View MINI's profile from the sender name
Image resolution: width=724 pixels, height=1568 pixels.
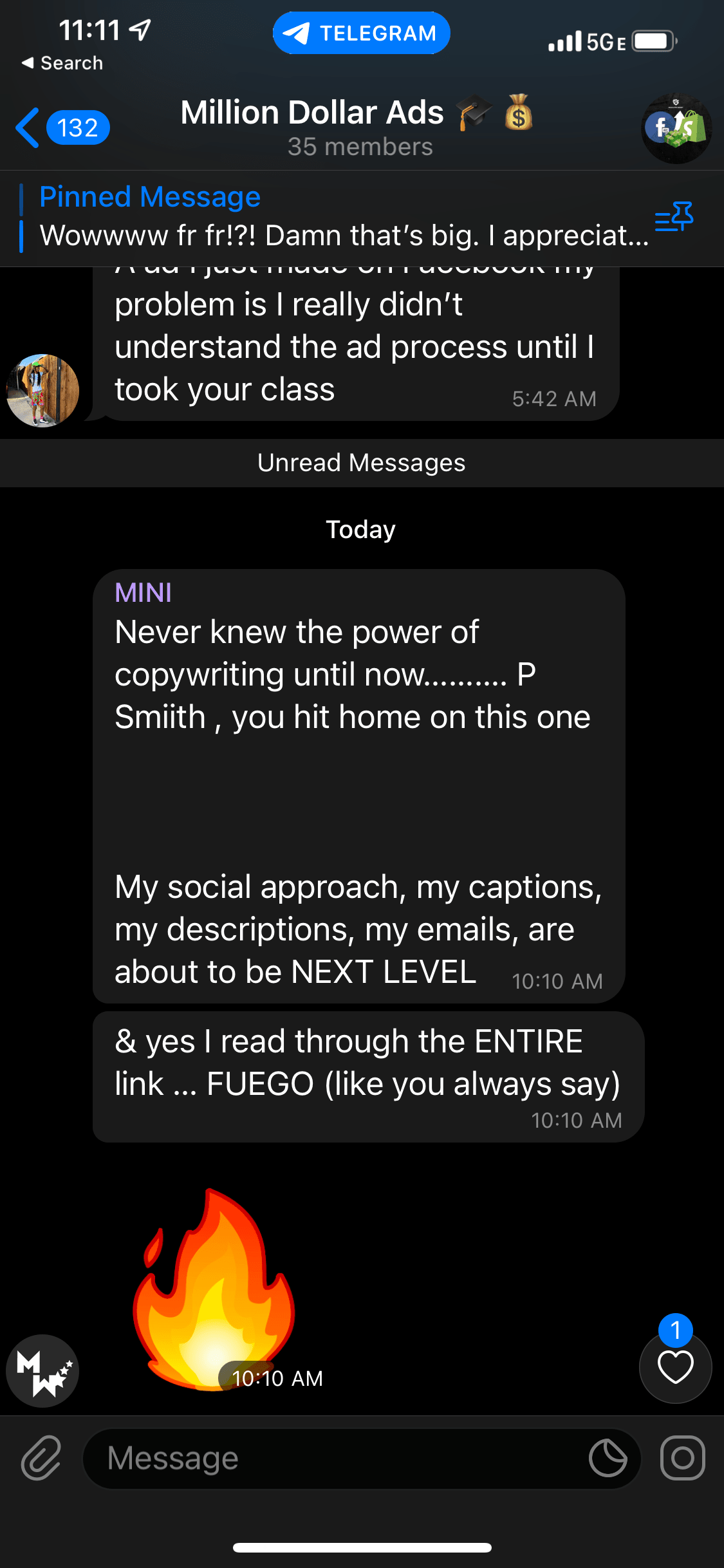point(143,593)
